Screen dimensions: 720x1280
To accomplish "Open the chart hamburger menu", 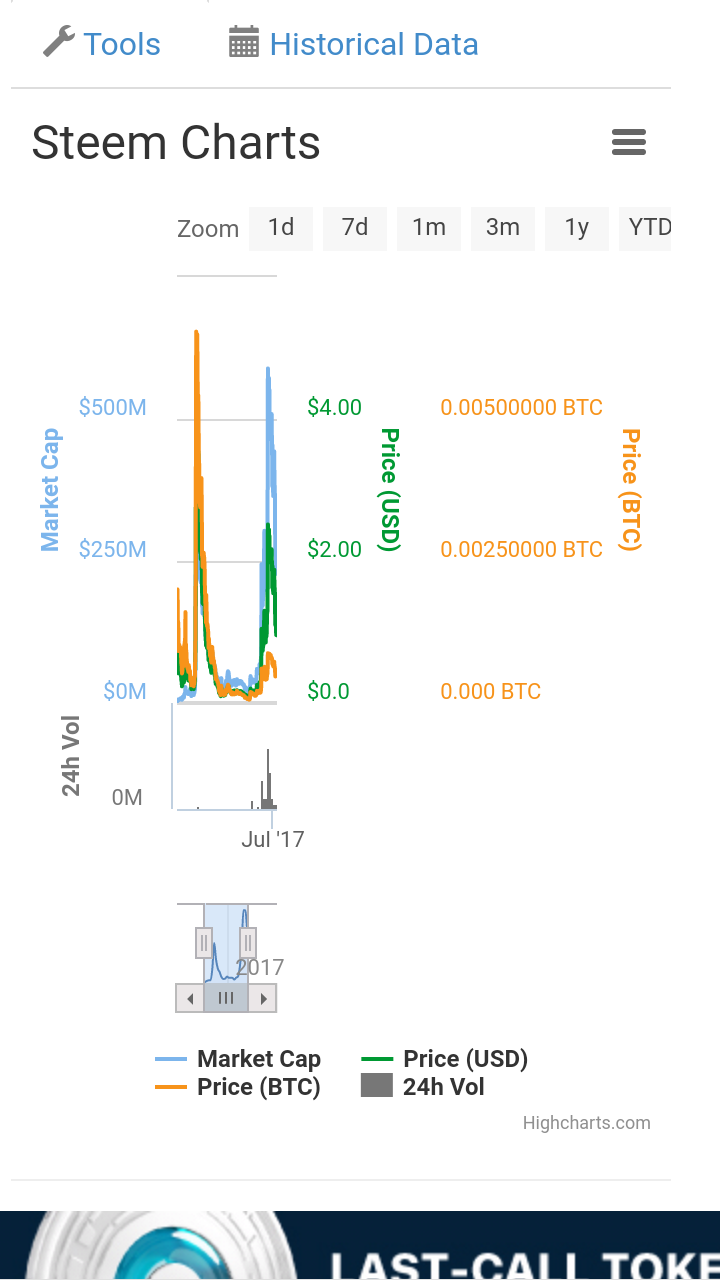I will tap(629, 142).
